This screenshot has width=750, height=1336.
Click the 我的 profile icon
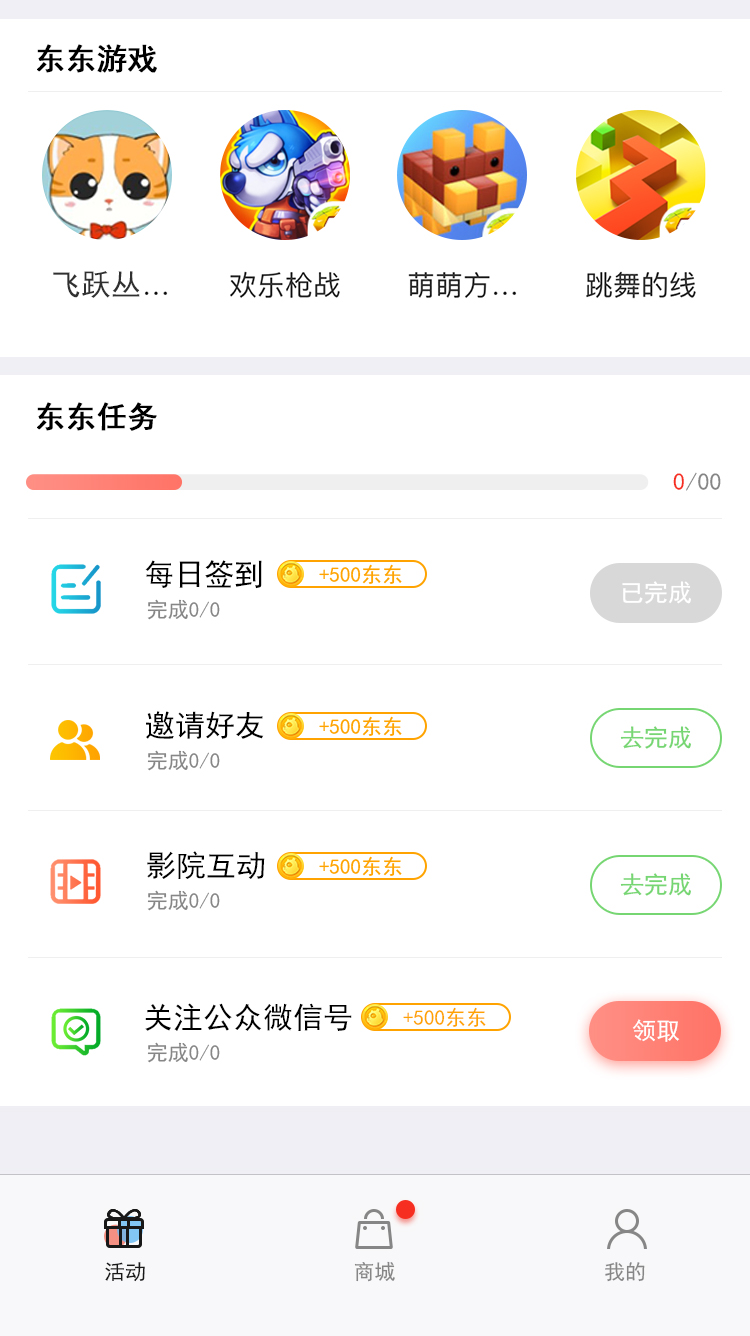pyautogui.click(x=624, y=1229)
